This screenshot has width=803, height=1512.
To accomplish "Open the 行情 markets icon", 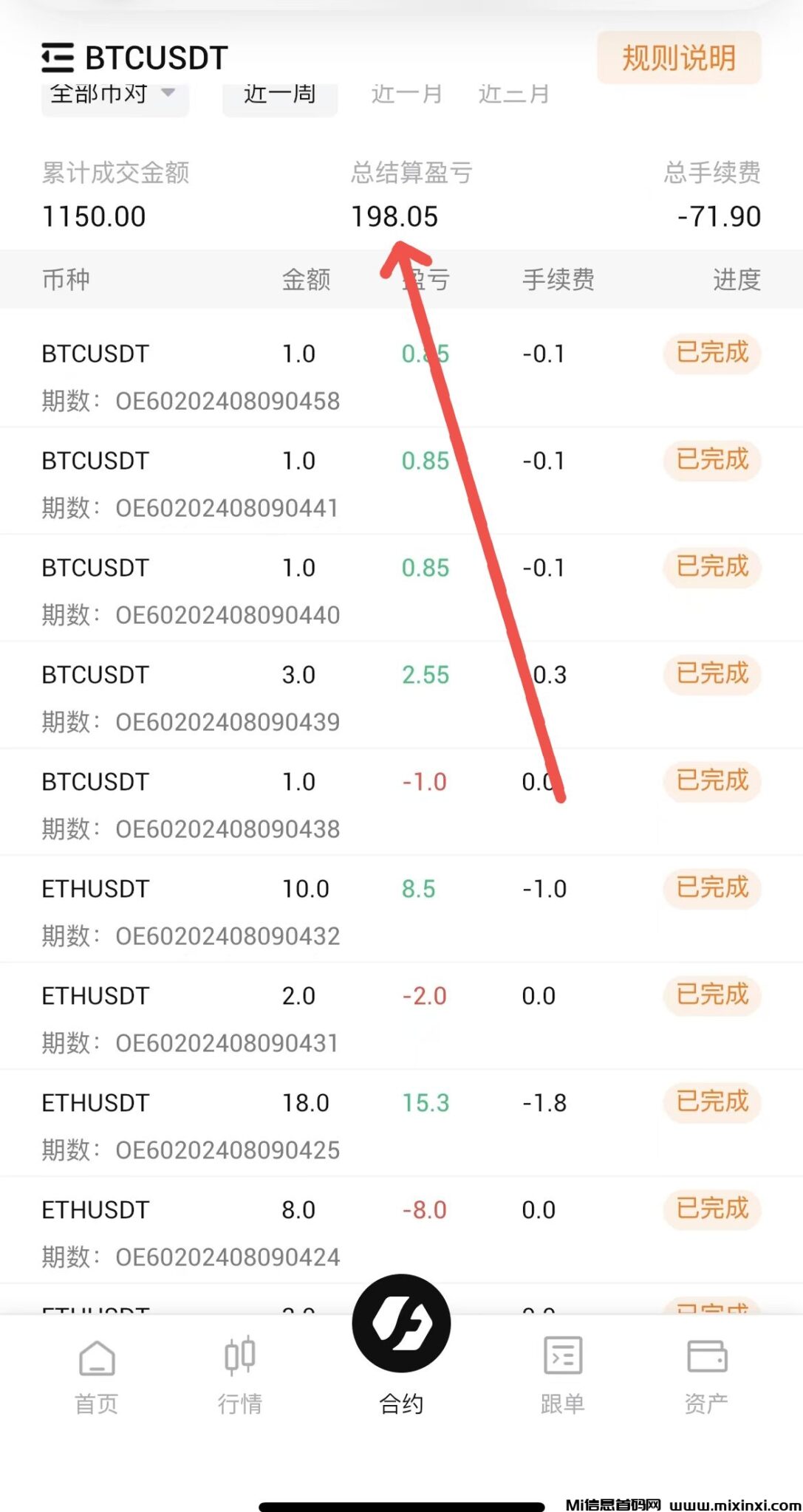I will coord(239,1373).
